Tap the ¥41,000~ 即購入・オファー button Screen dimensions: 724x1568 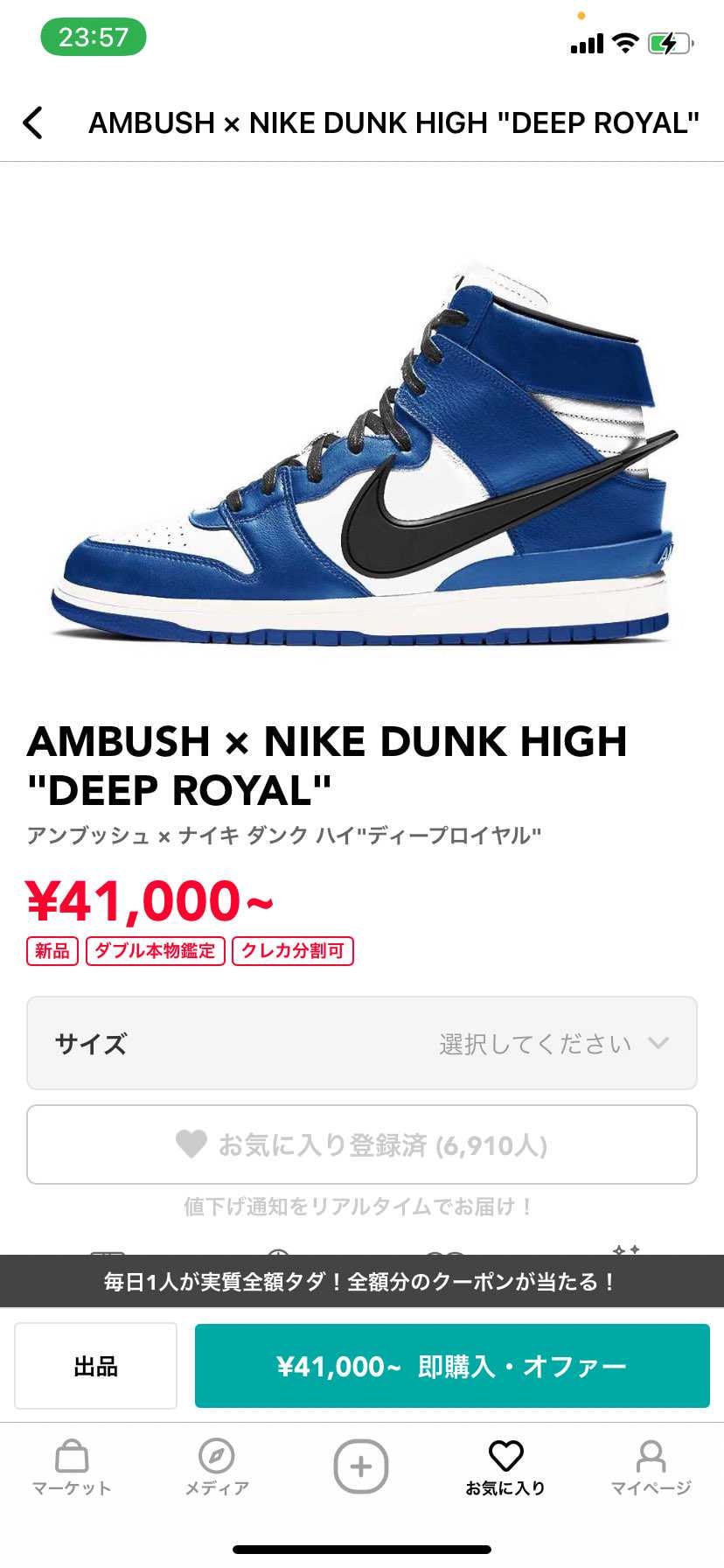[452, 1366]
